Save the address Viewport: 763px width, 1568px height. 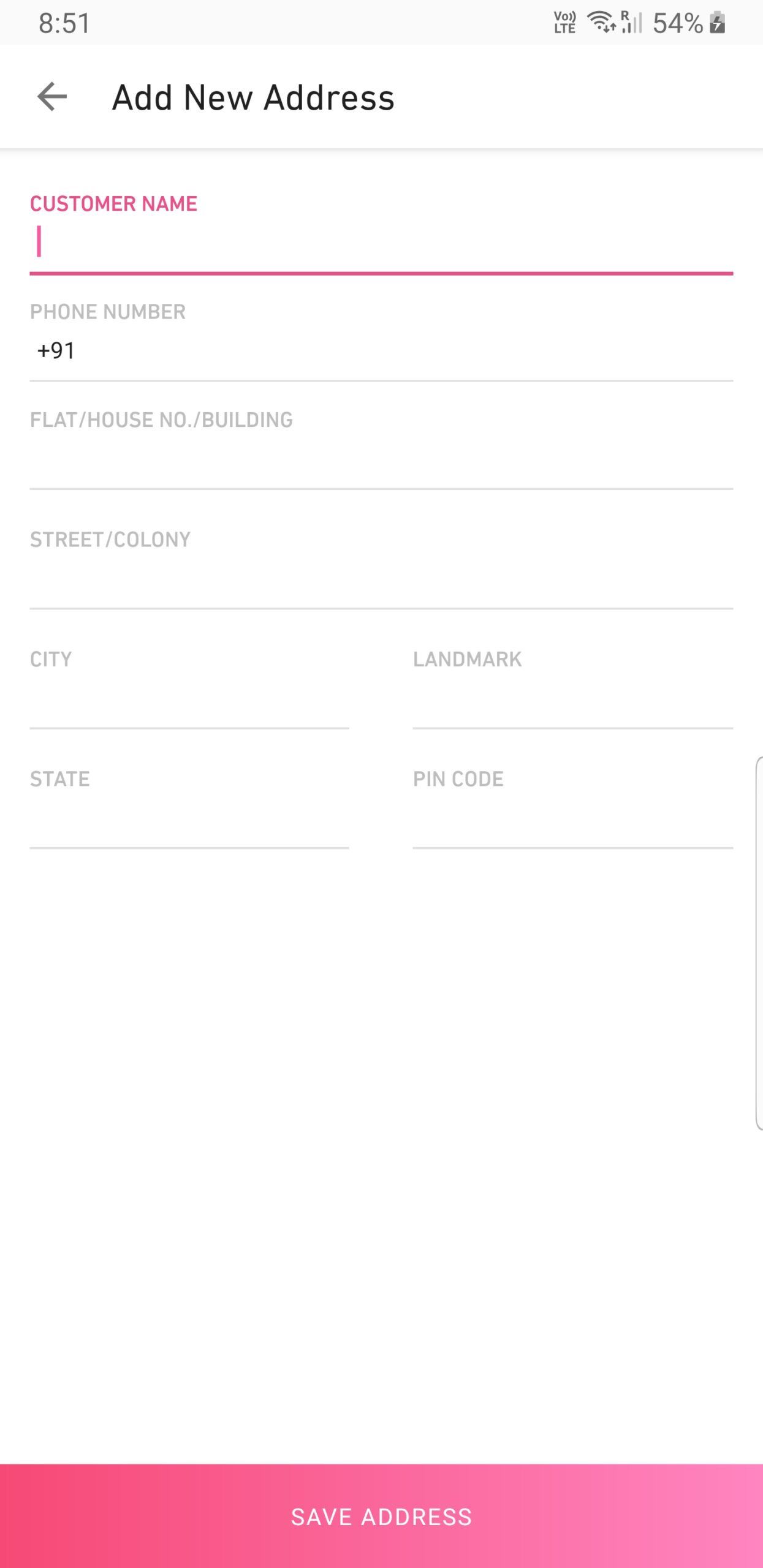(381, 1517)
